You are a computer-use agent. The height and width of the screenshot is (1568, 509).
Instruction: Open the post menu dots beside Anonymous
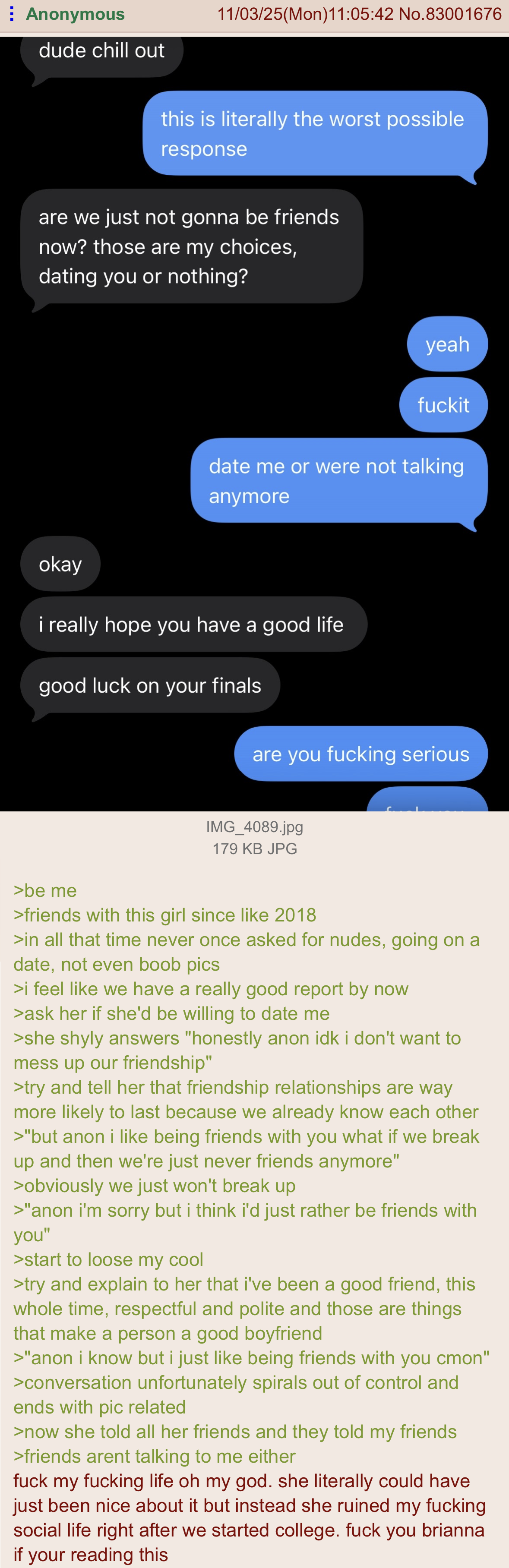12,13
